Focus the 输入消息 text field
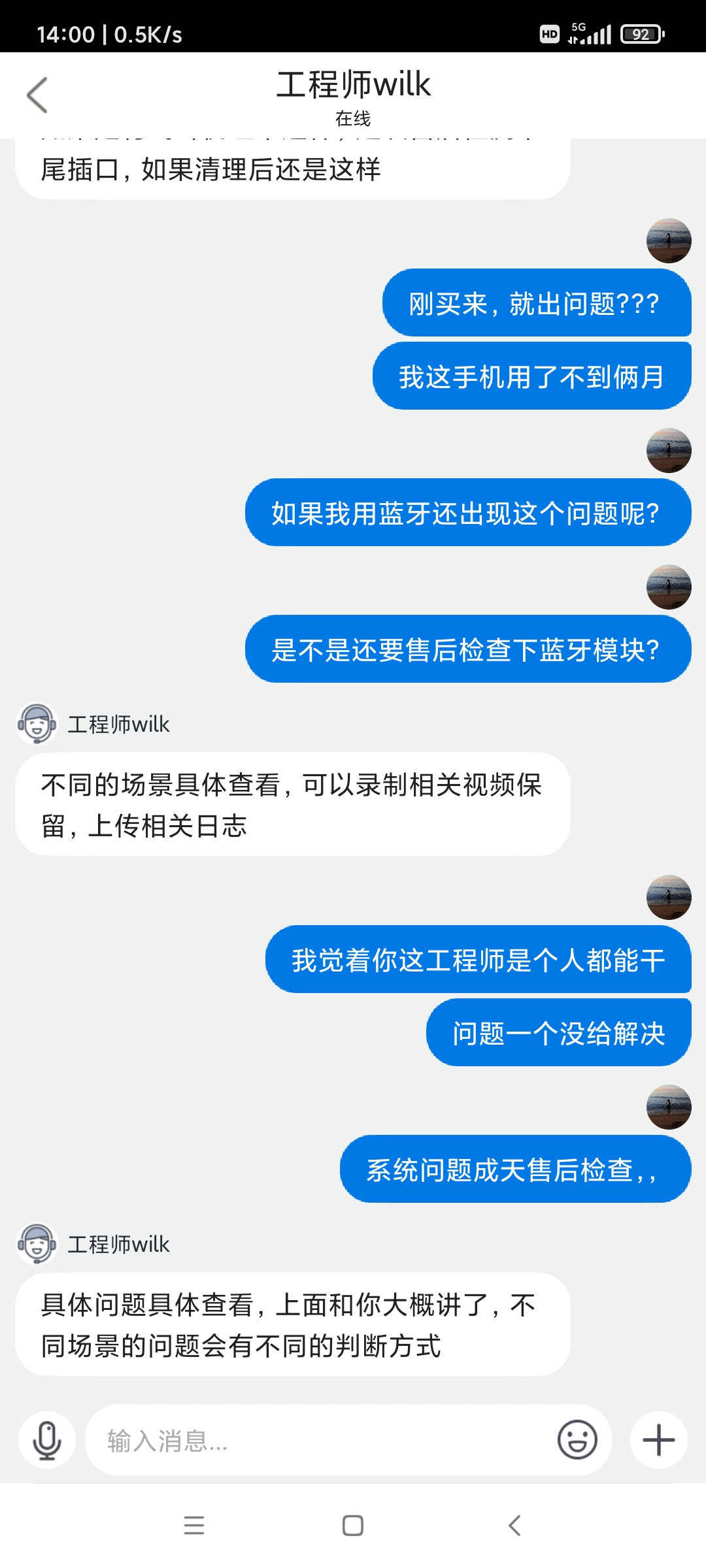 point(320,1441)
